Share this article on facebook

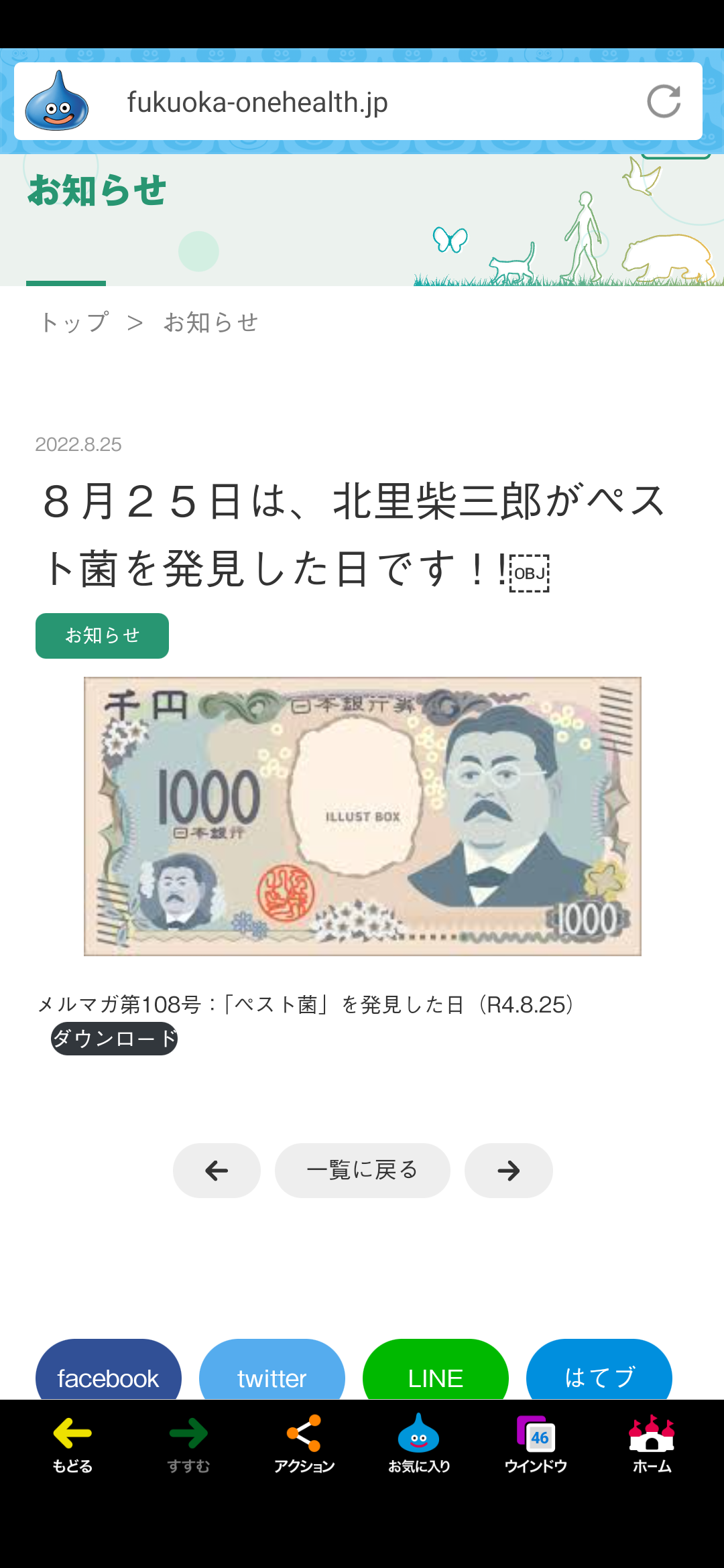tap(109, 1370)
